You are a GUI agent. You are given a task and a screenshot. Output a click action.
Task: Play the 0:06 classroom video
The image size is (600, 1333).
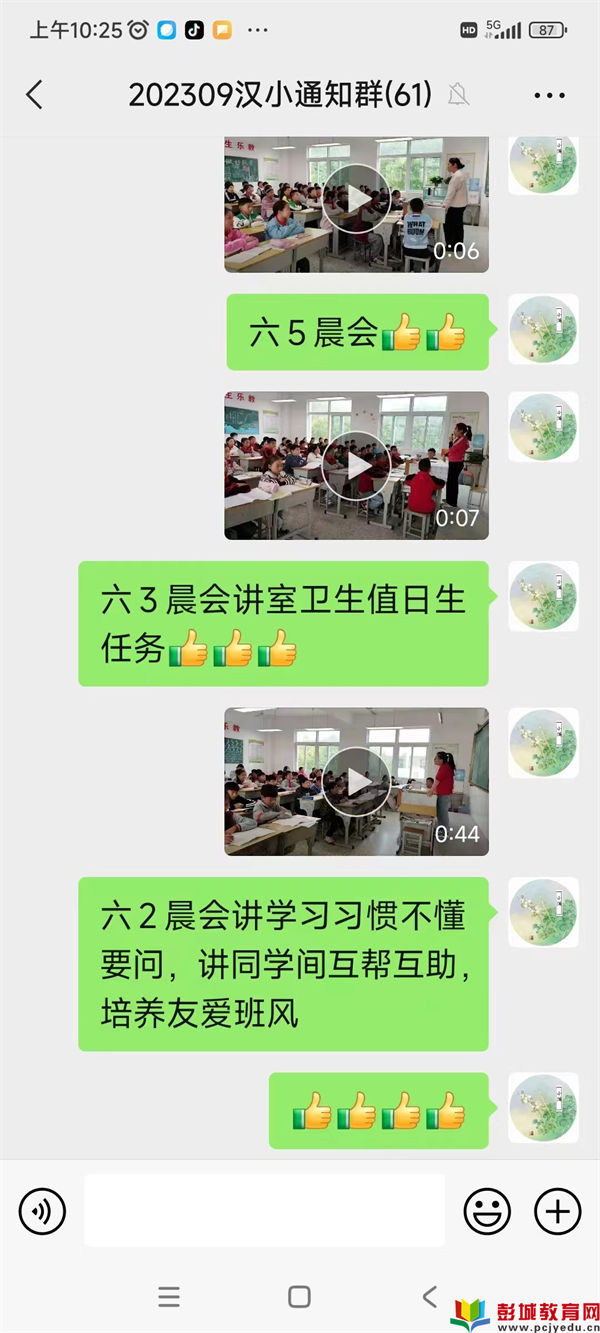pyautogui.click(x=356, y=199)
